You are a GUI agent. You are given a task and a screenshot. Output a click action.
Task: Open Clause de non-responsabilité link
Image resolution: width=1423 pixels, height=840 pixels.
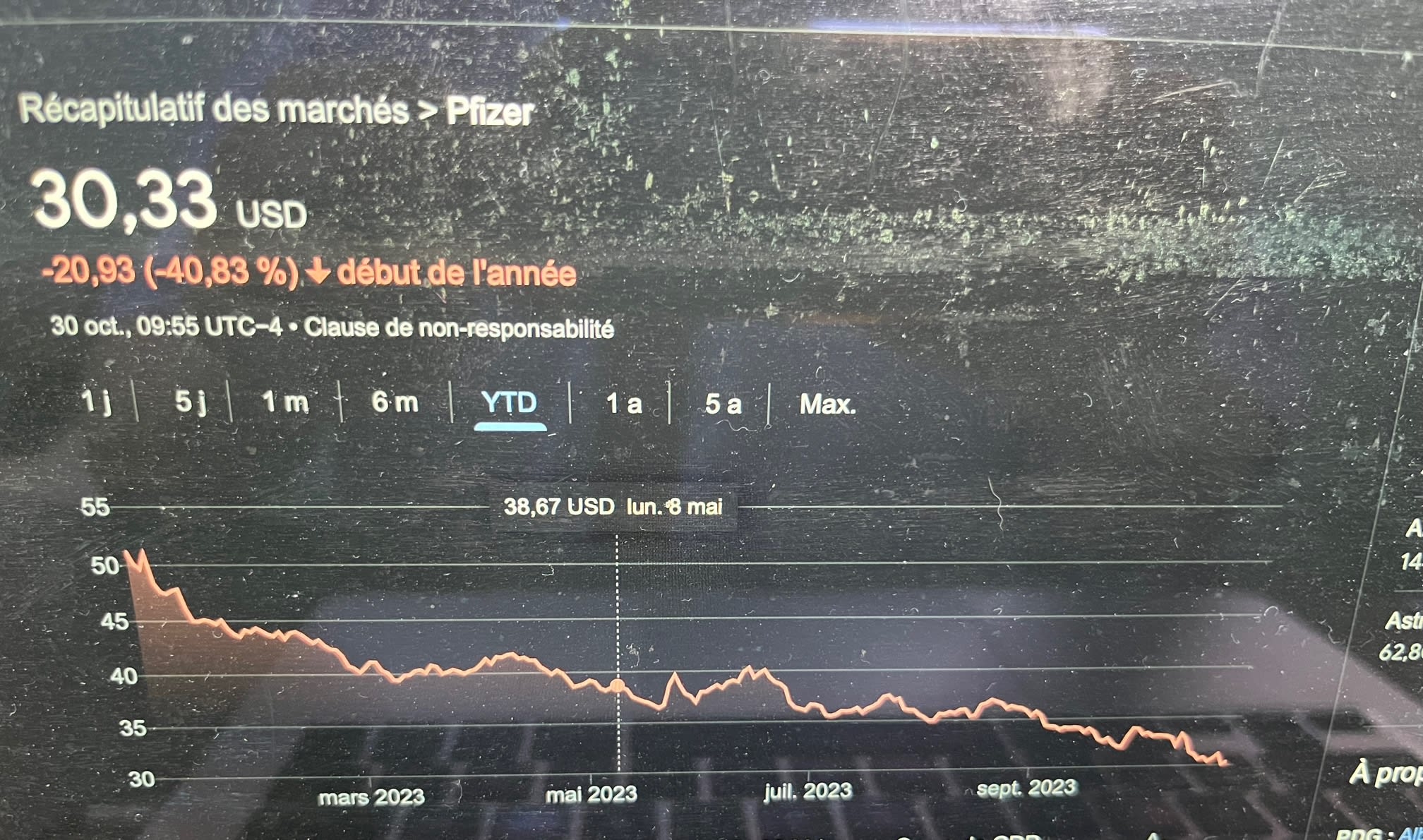click(459, 328)
